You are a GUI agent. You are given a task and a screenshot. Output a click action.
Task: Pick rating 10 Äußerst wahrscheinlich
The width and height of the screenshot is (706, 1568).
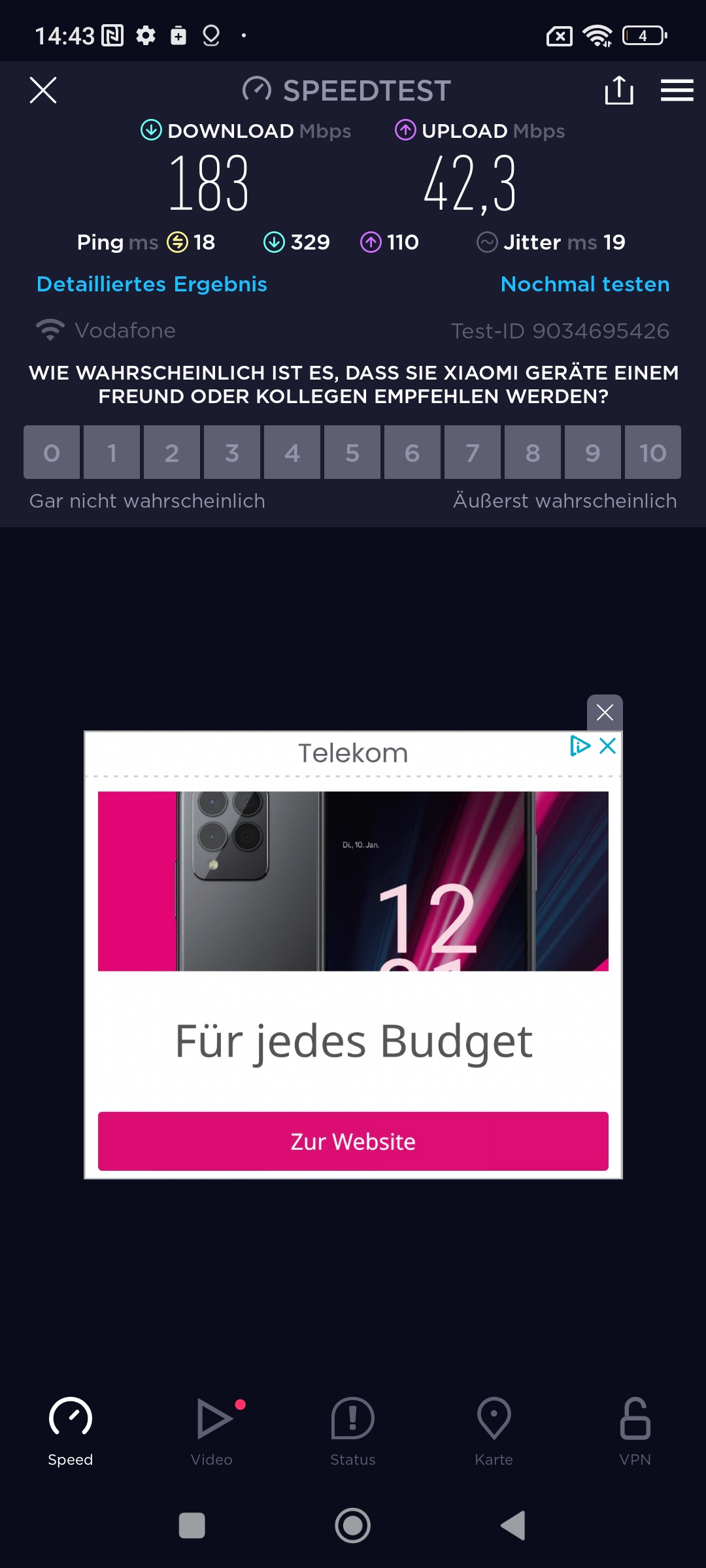point(653,452)
